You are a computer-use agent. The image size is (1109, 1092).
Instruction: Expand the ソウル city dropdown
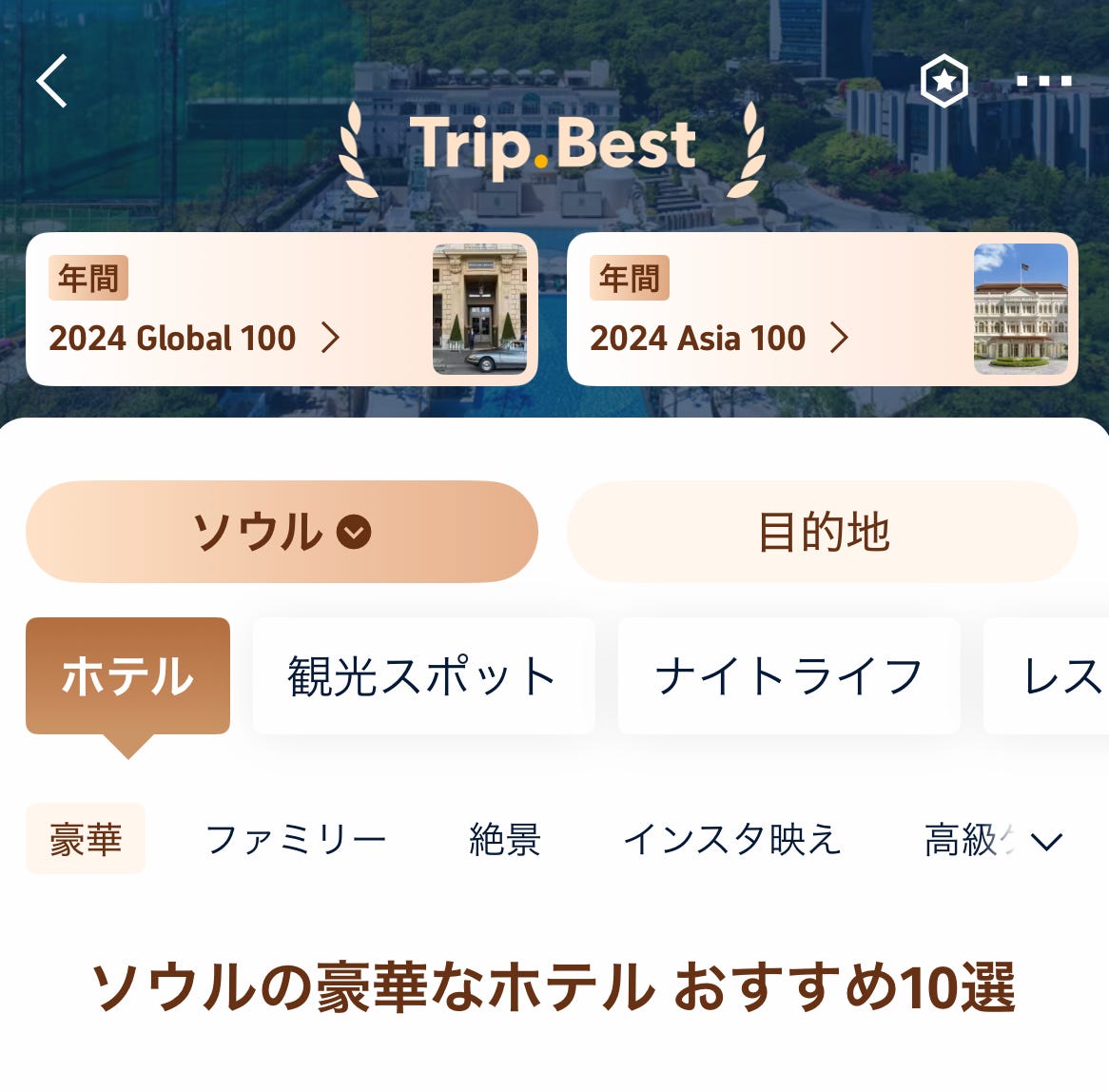tap(282, 532)
